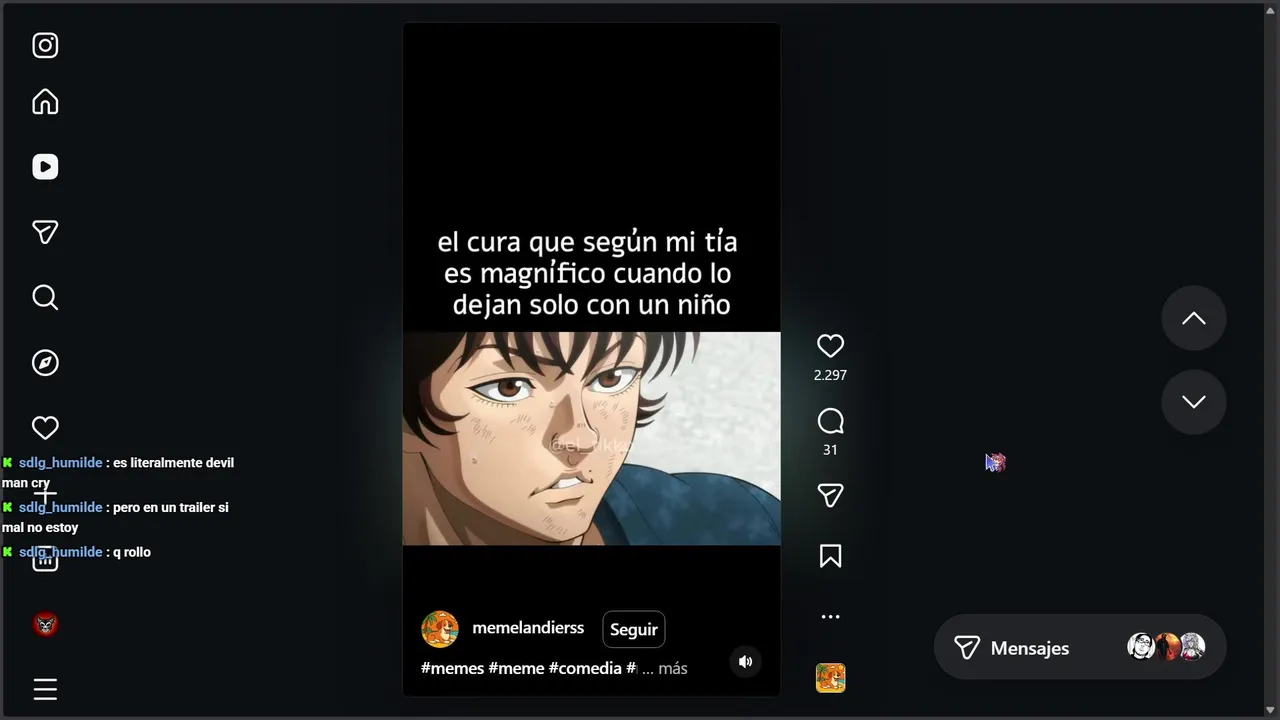
Task: Mute the reel audio
Action: pos(745,661)
